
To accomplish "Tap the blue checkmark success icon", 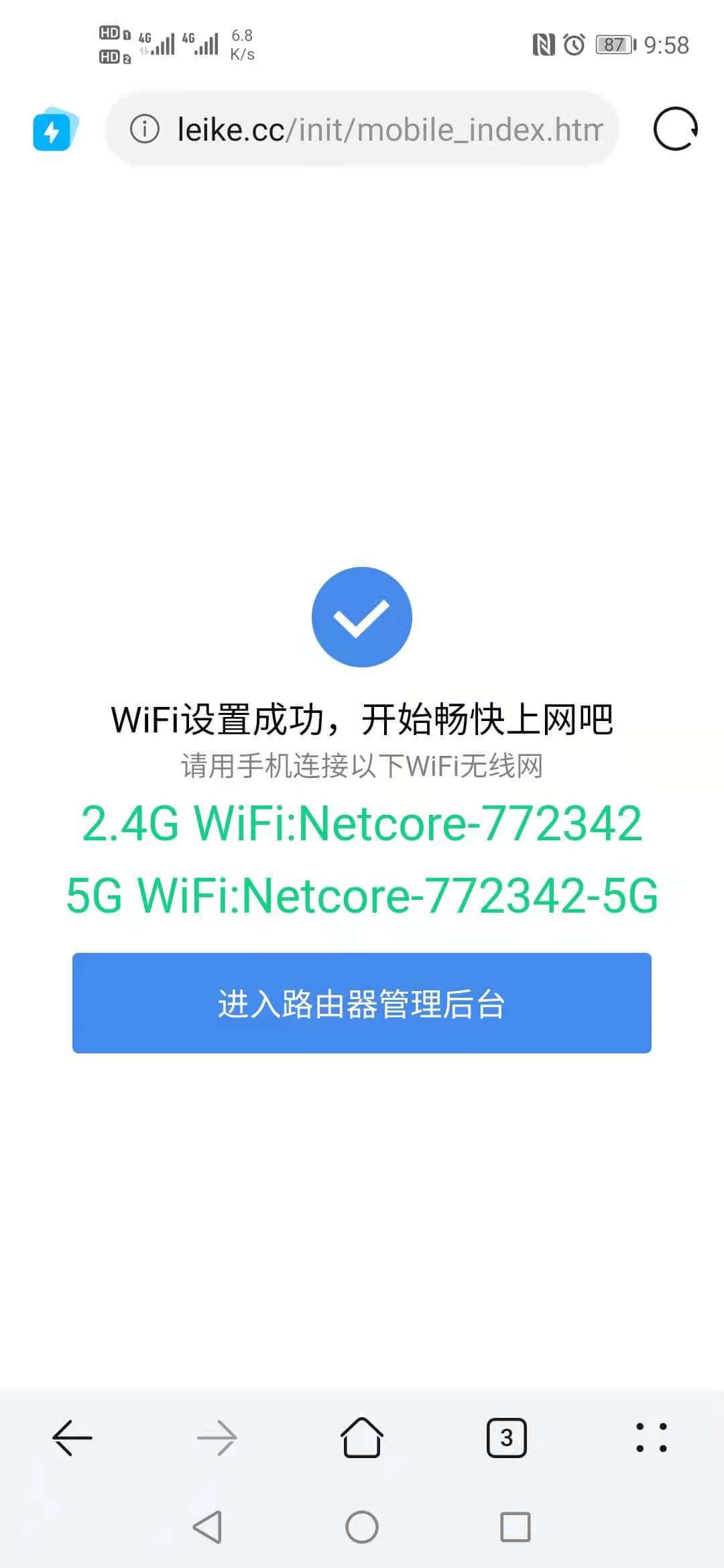I will (x=362, y=617).
